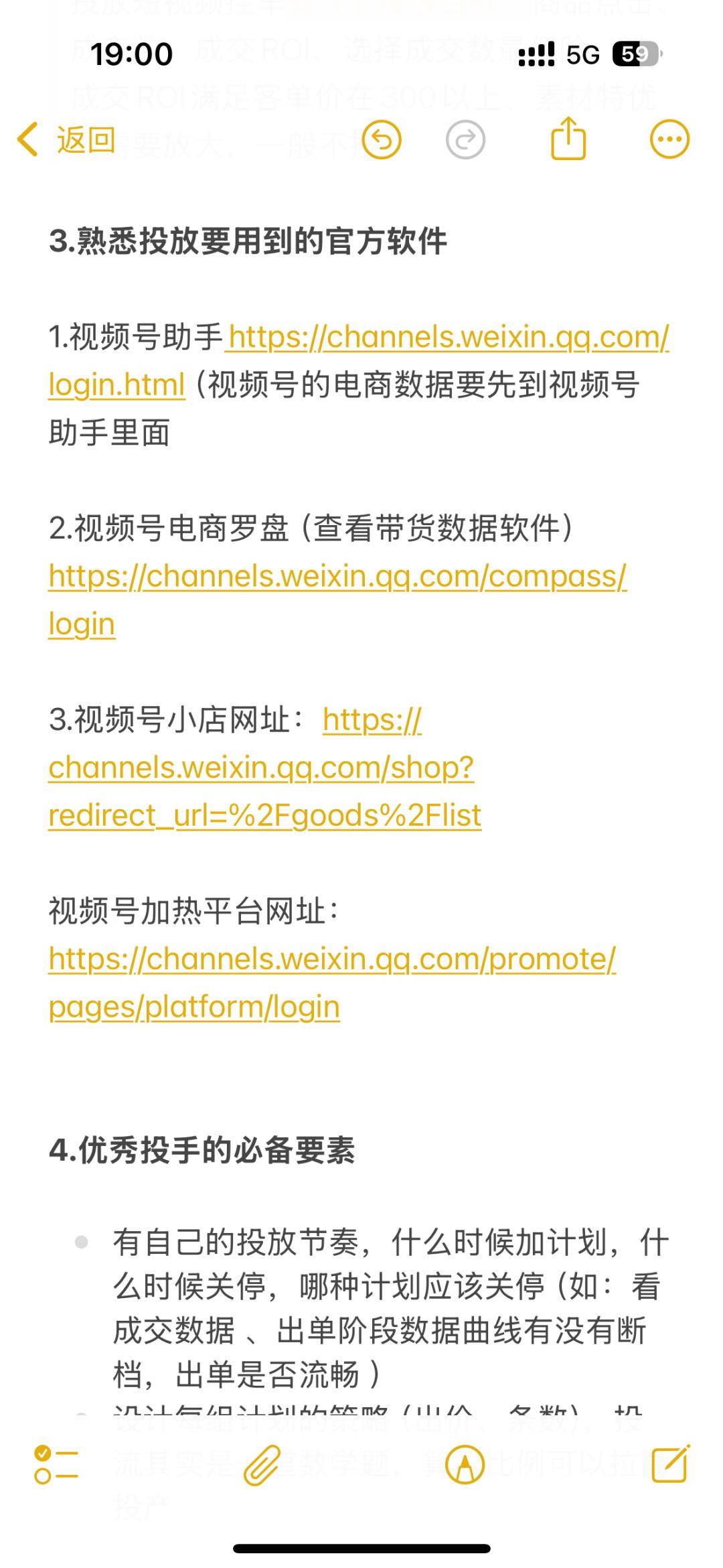Add an attachment with the paperclip
The image size is (723, 1568).
coord(262,1465)
